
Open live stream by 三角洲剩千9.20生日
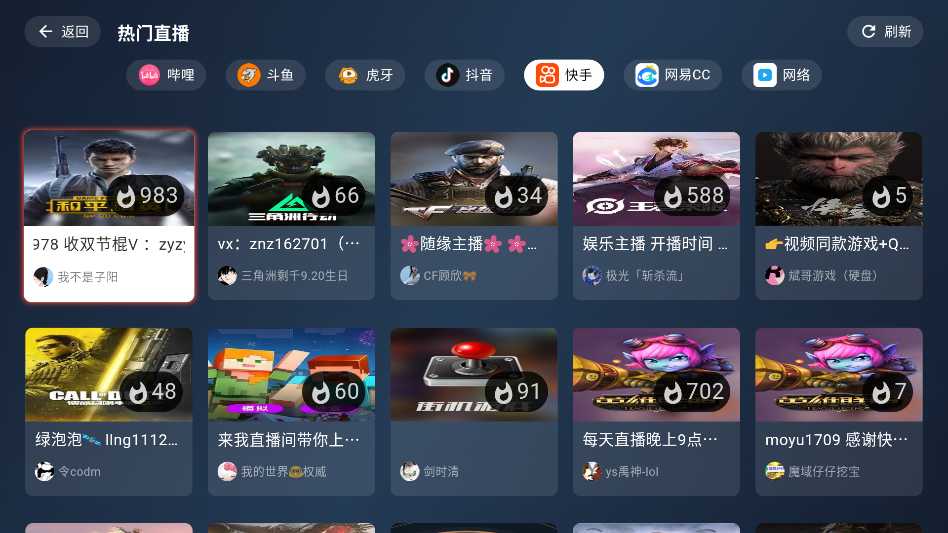coord(291,215)
